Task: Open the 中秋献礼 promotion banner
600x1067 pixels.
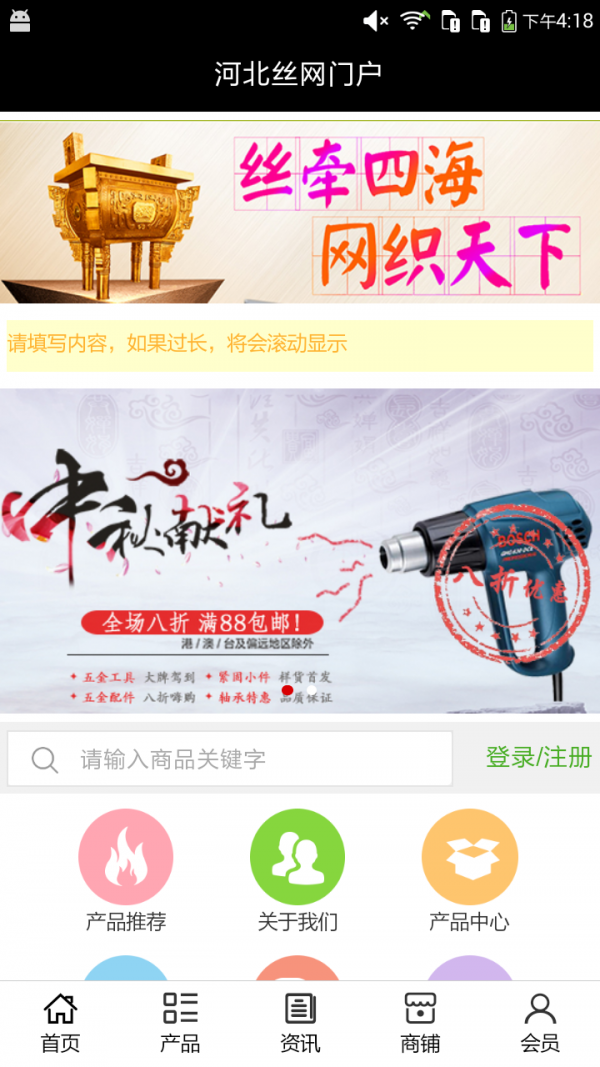Action: [300, 550]
